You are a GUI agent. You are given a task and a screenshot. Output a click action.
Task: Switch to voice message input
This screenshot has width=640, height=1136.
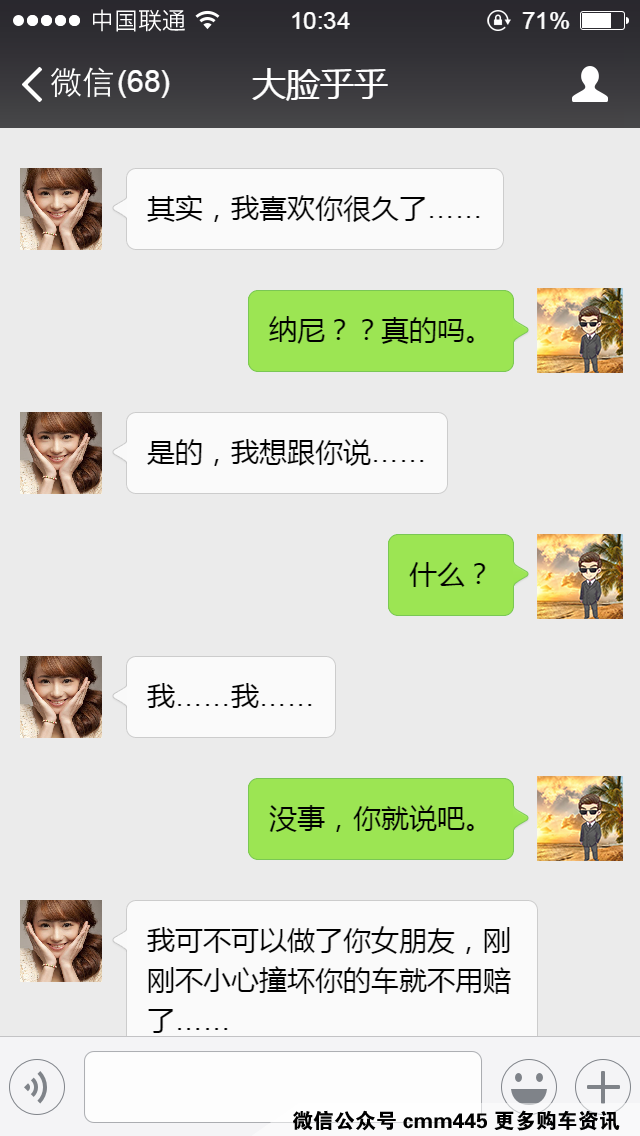pyautogui.click(x=37, y=1086)
